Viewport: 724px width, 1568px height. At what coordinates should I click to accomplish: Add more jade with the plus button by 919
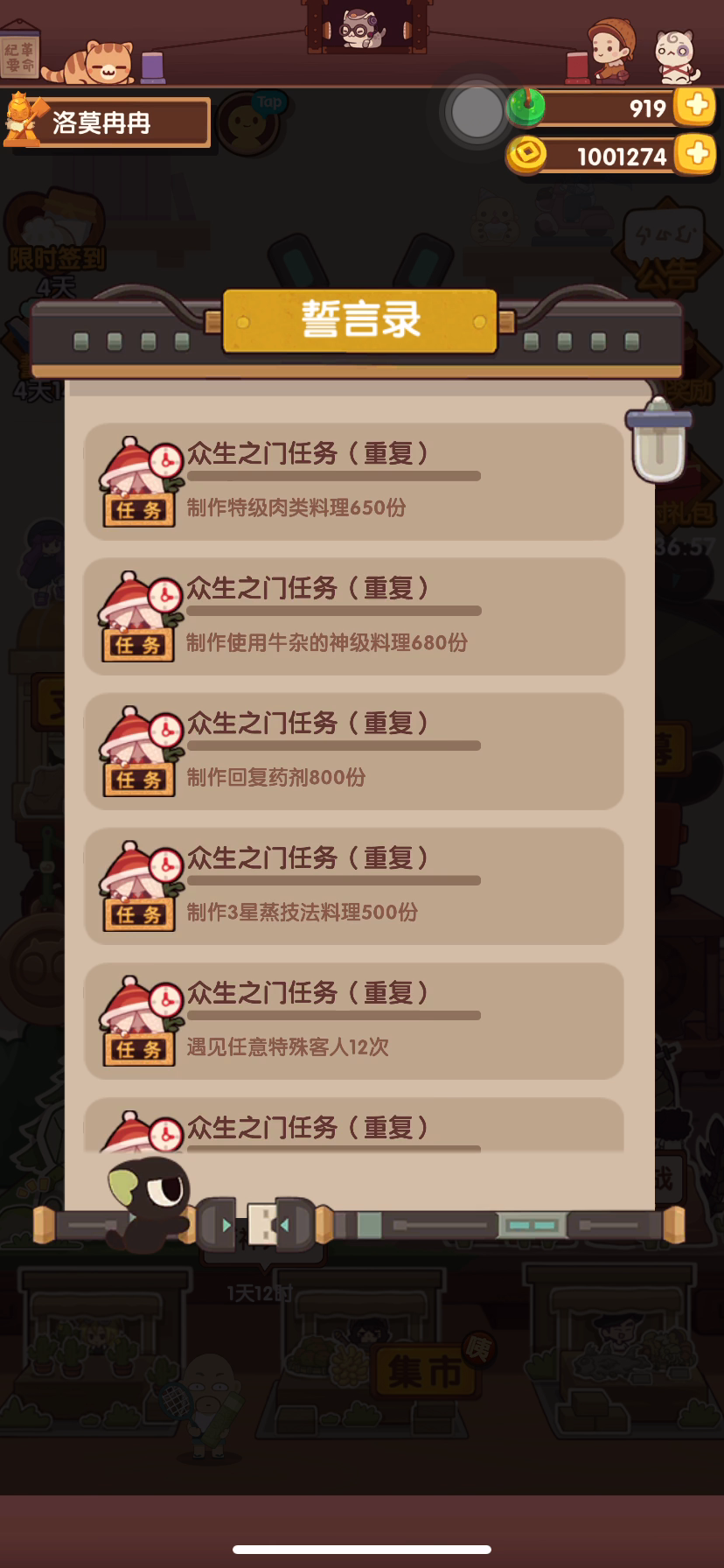coord(696,107)
